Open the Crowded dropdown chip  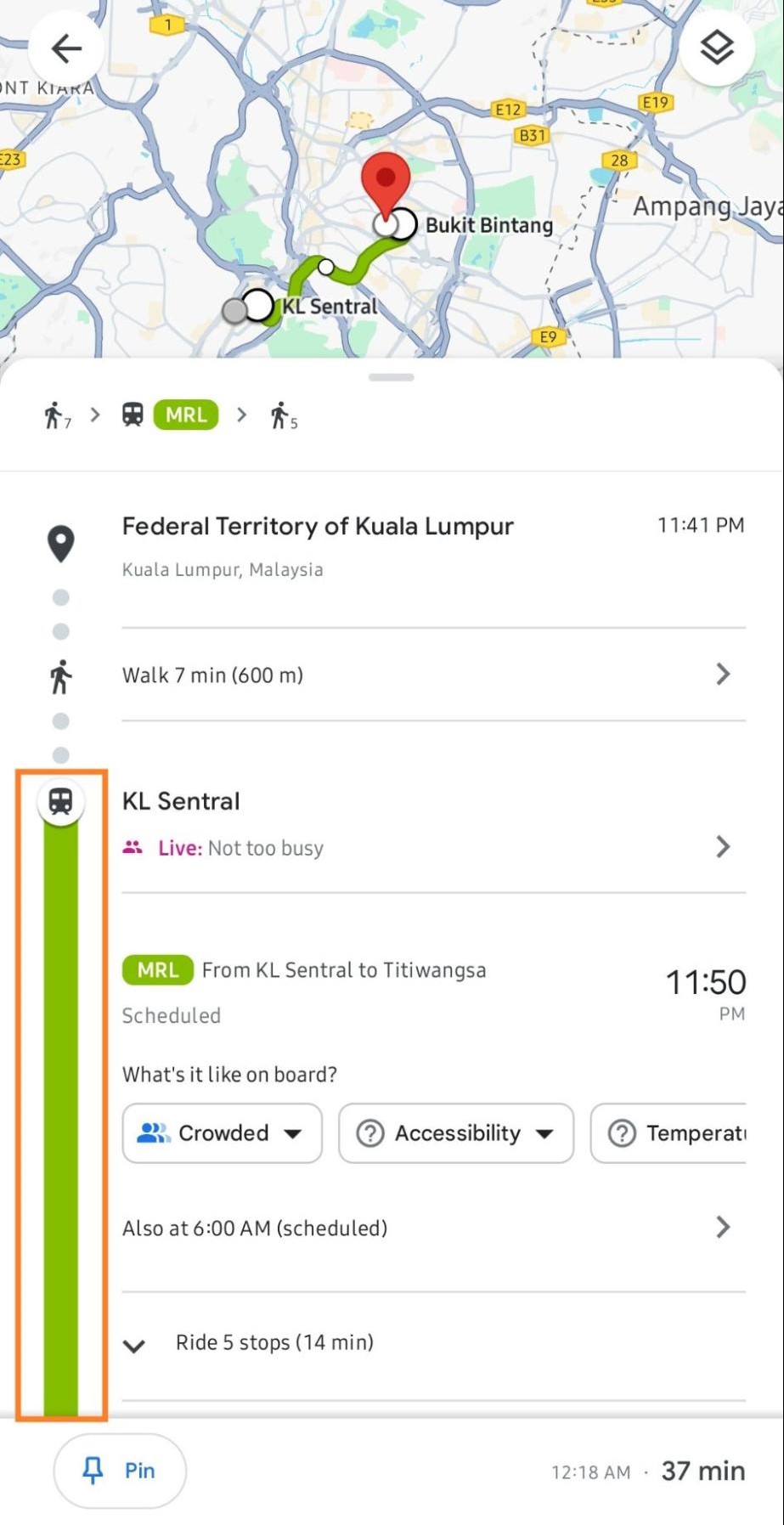tap(223, 1133)
